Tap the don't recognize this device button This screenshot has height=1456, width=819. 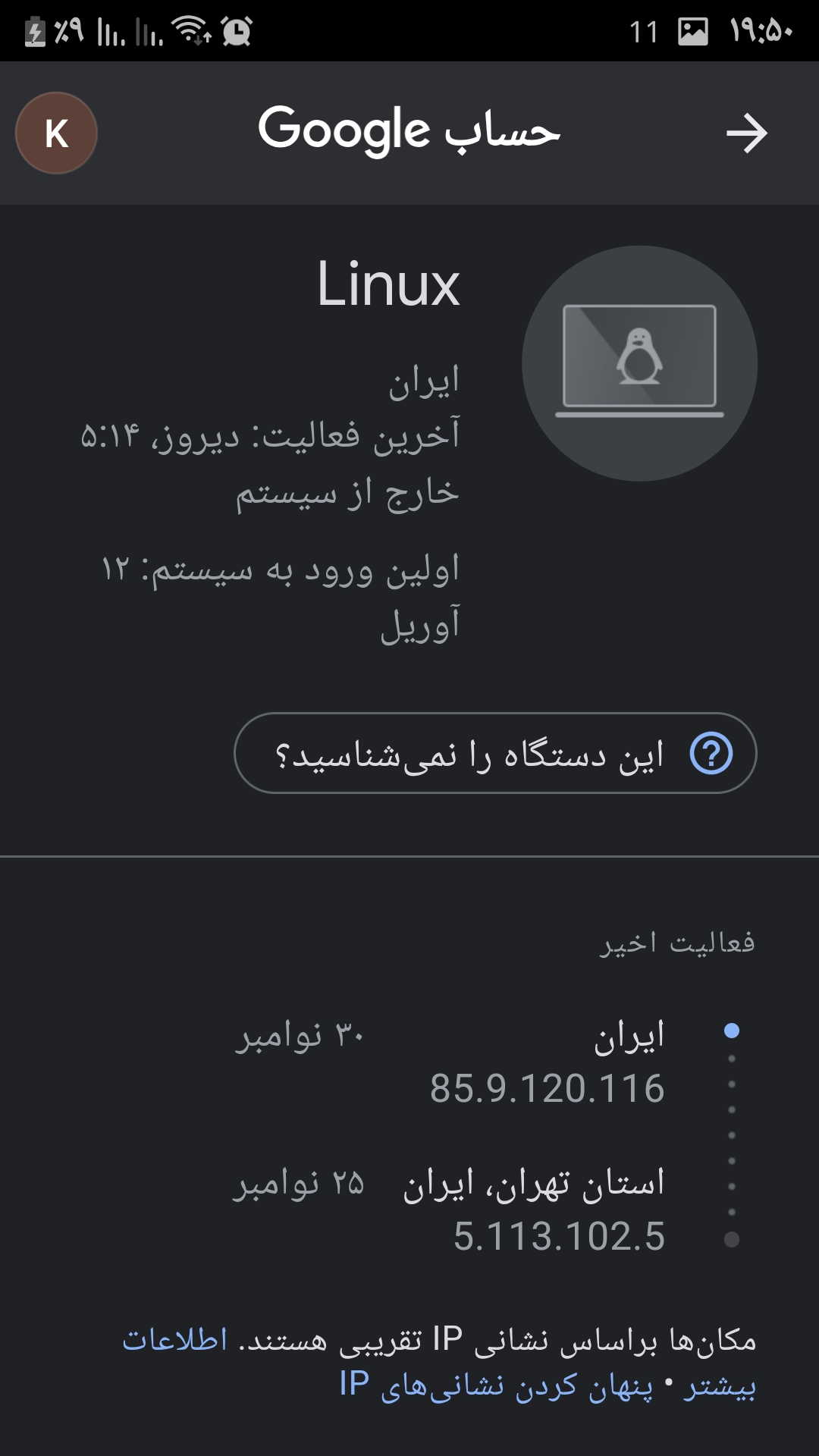point(495,753)
